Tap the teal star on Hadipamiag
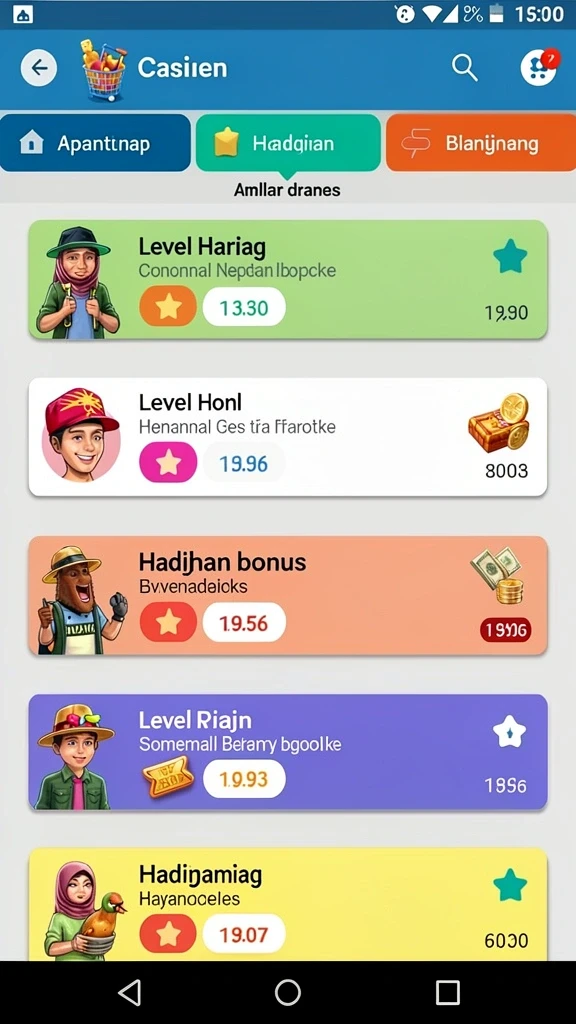Viewport: 576px width, 1024px height. point(510,886)
